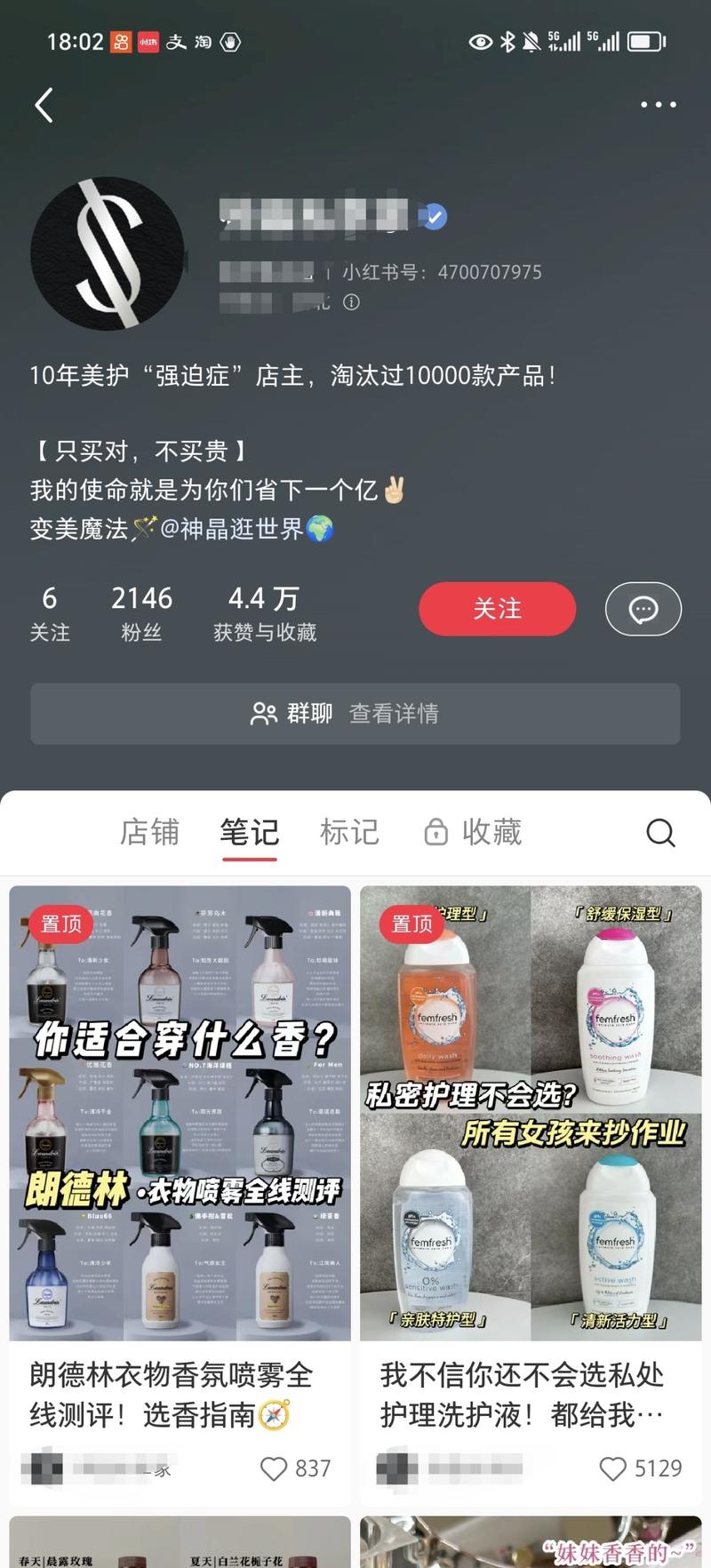
Task: Expand 查看详情 to view group chat details
Action: (395, 714)
